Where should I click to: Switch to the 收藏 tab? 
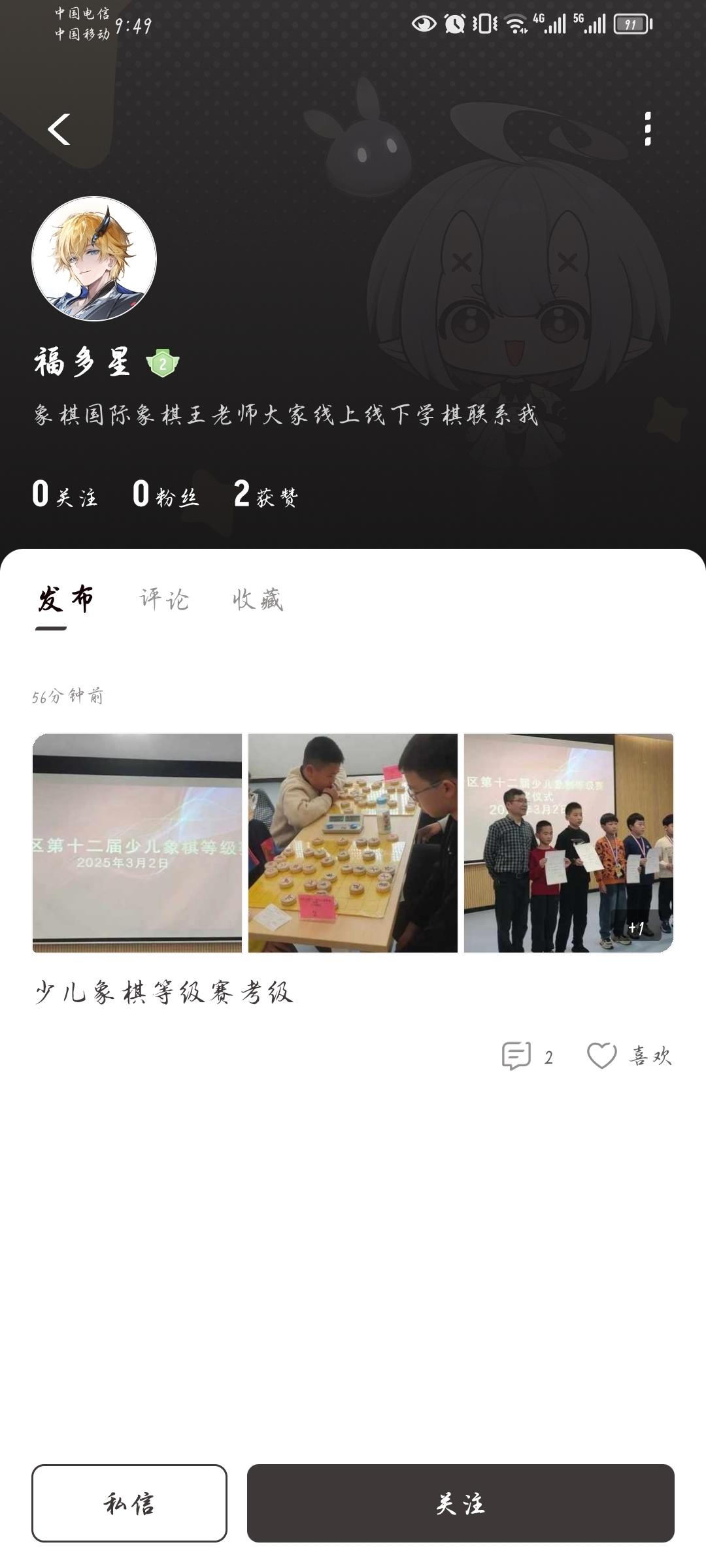click(x=258, y=599)
